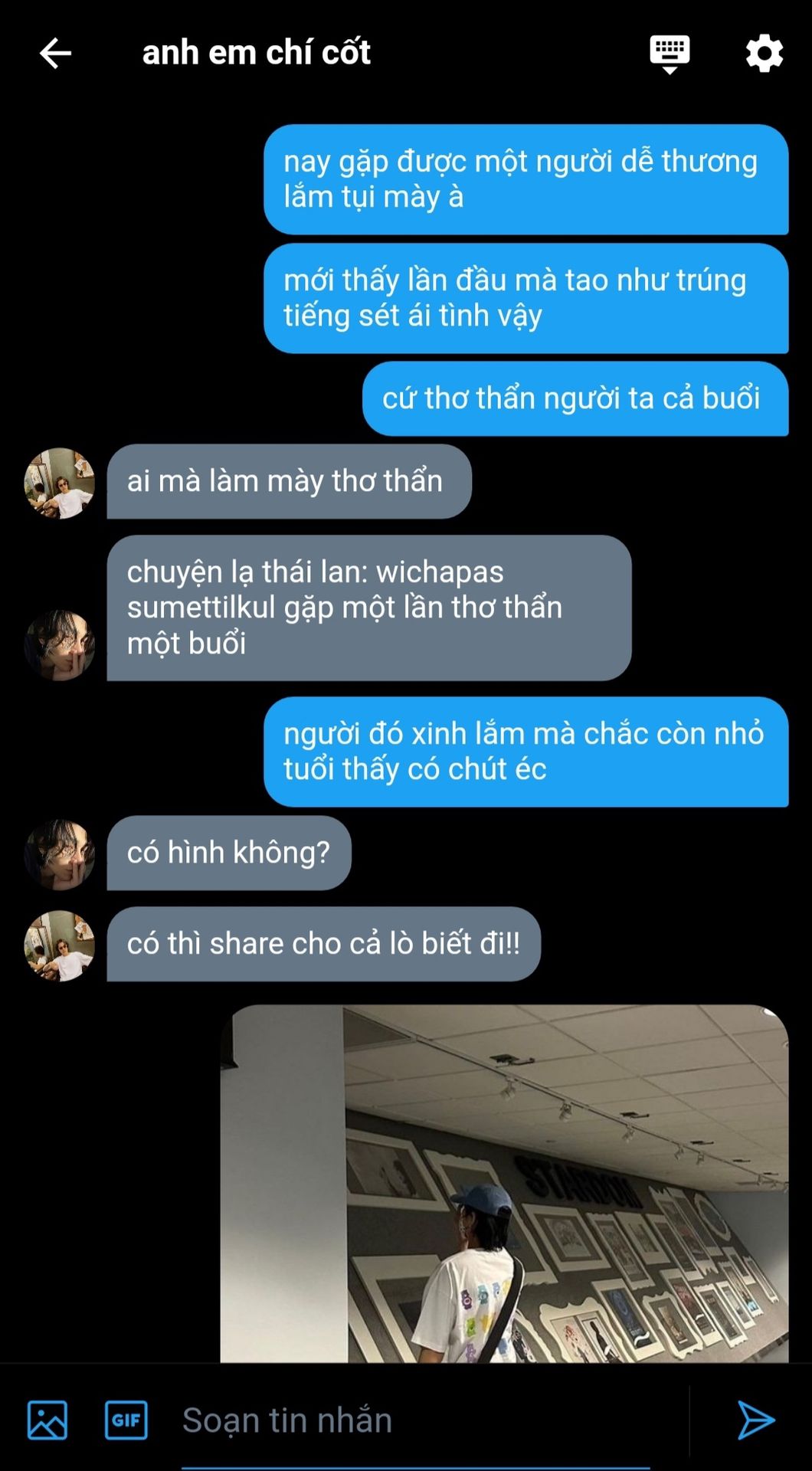Attach a picture from the gallery
The height and width of the screenshot is (1471, 812).
[x=47, y=1420]
